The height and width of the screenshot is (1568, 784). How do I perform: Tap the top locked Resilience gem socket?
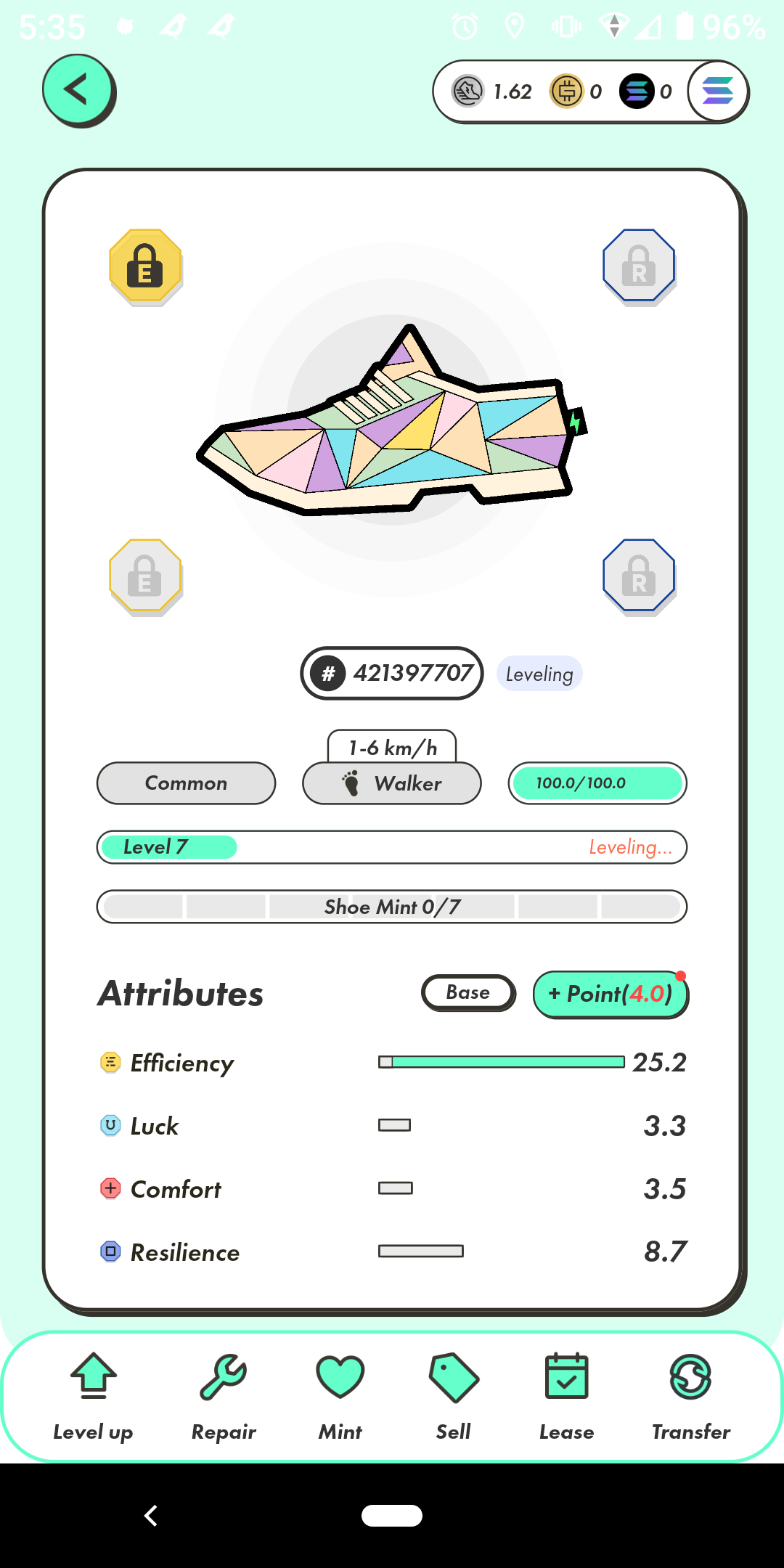pos(639,266)
